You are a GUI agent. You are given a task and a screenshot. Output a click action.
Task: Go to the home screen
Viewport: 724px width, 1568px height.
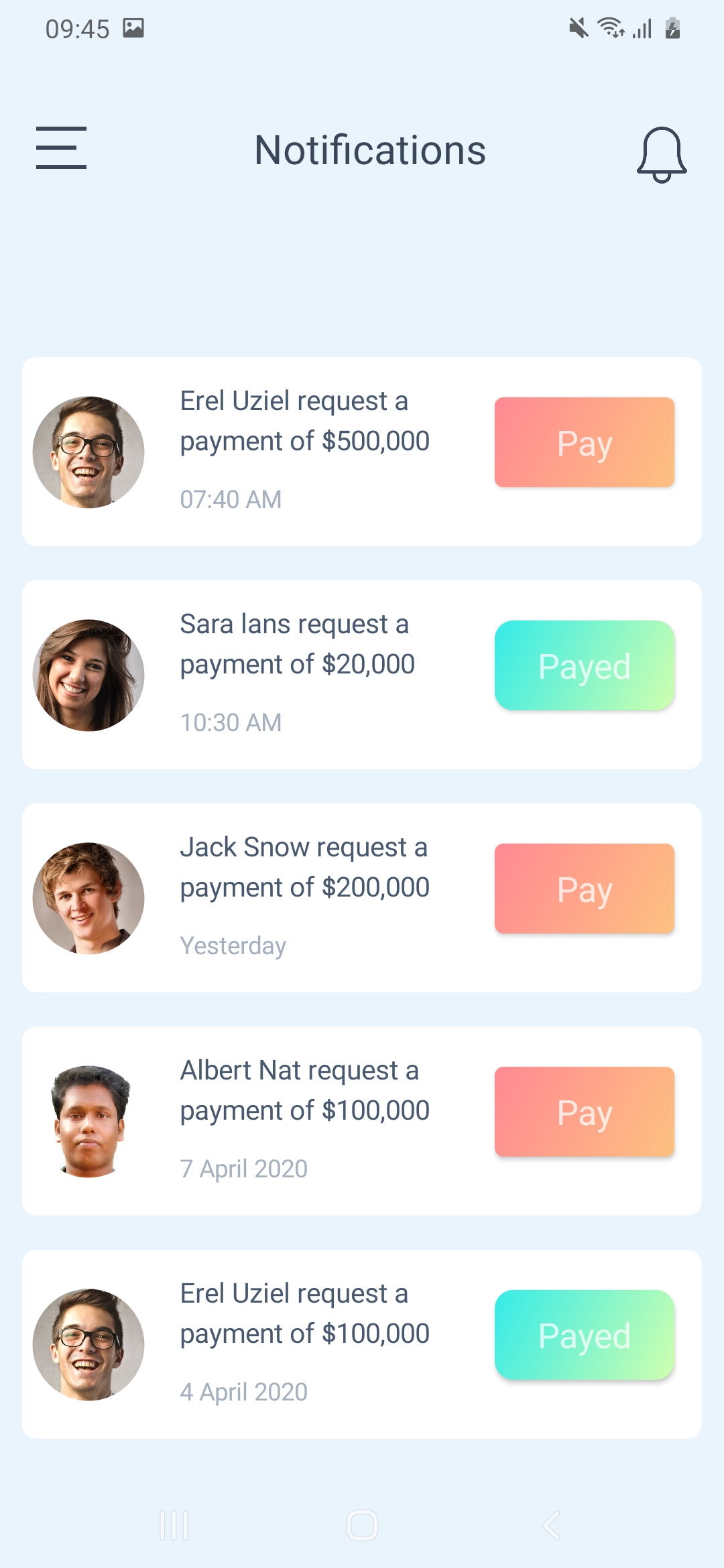(362, 1526)
